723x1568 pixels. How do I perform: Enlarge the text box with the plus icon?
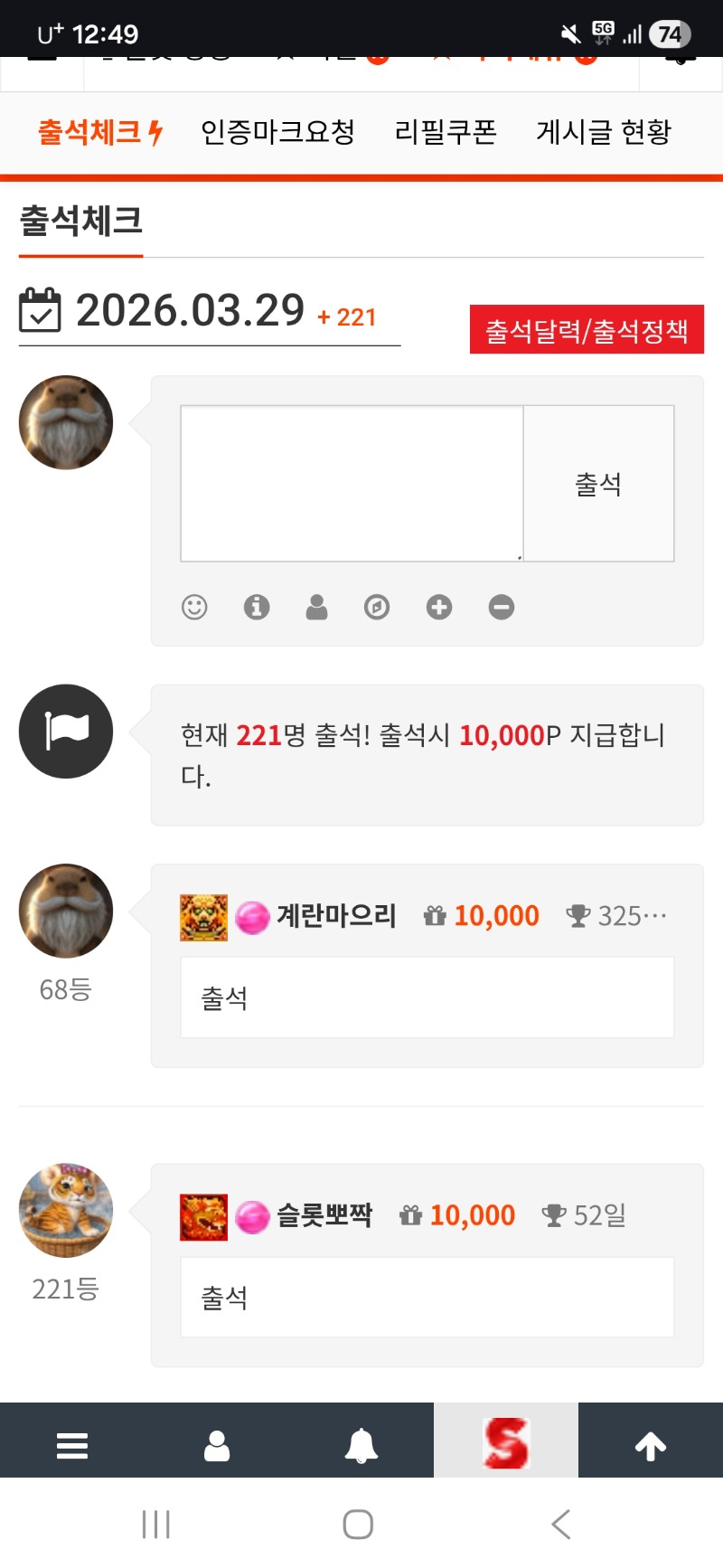pyautogui.click(x=439, y=607)
